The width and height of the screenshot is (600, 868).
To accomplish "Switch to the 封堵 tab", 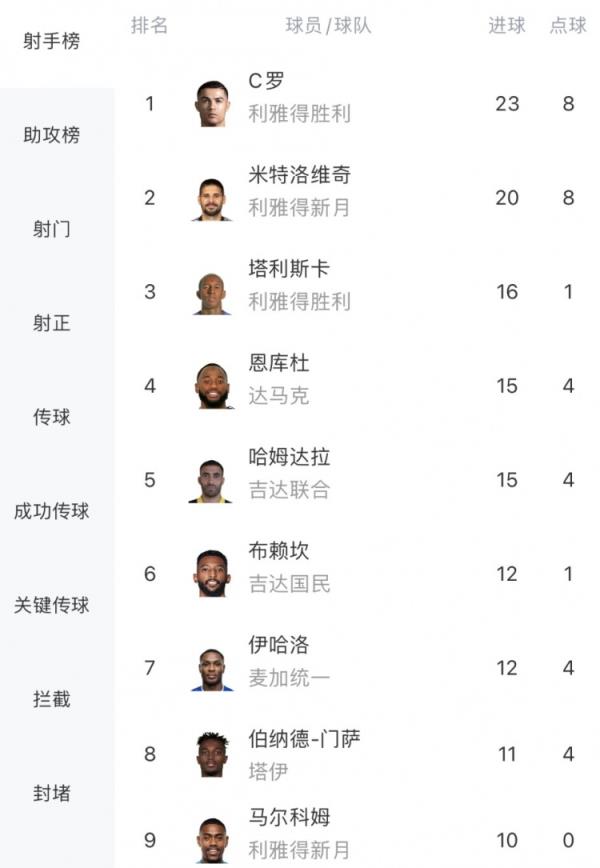I will 51,793.
